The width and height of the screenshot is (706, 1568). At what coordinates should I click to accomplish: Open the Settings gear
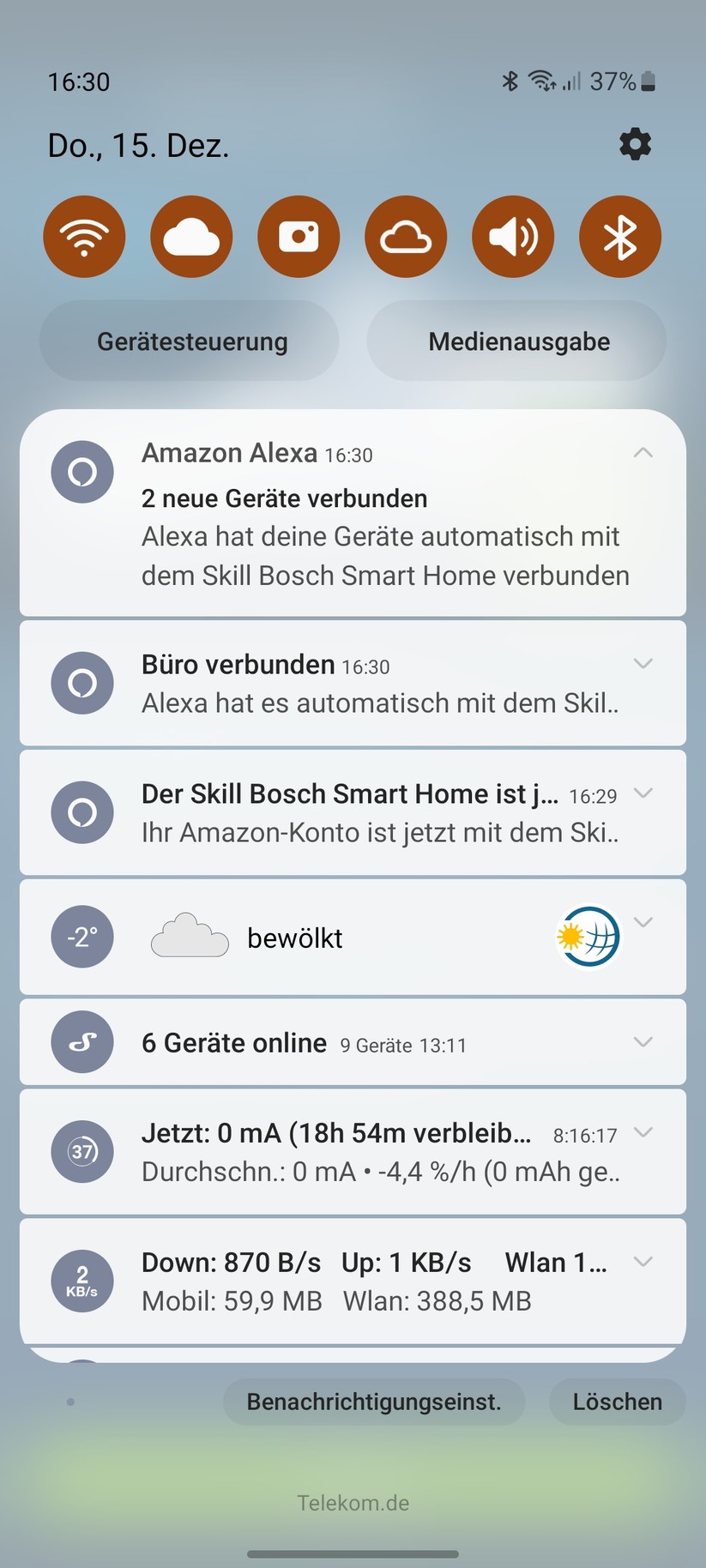click(635, 144)
